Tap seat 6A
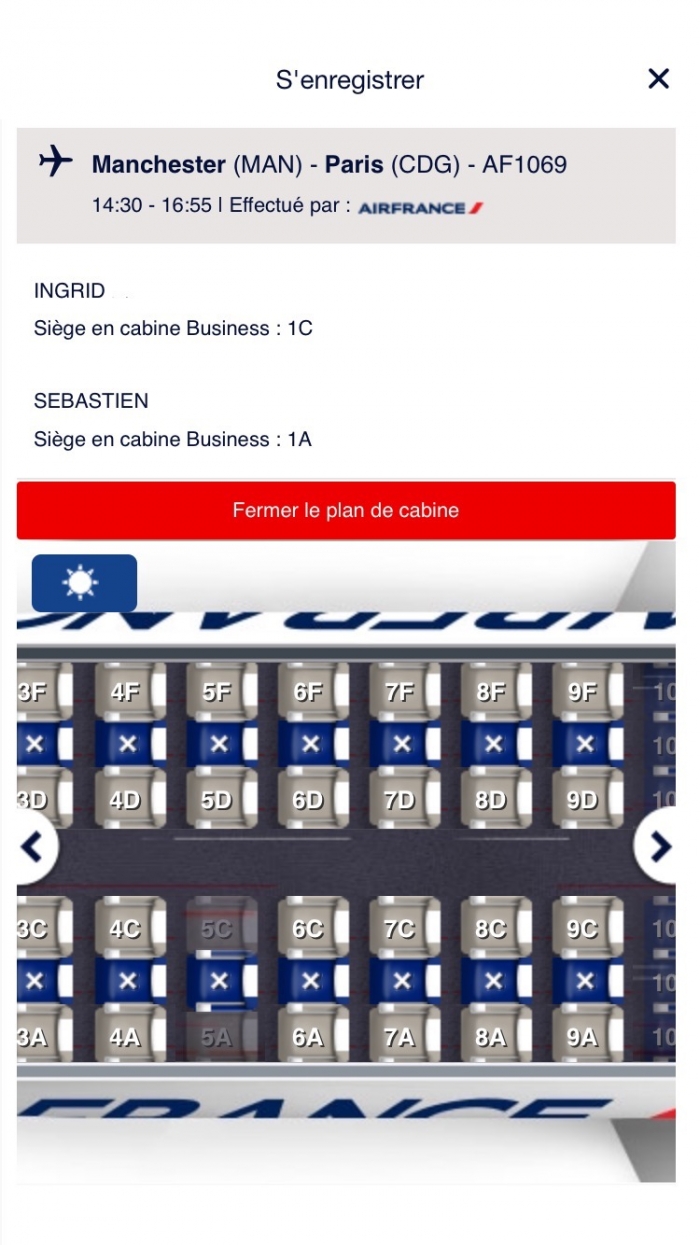 (310, 1037)
